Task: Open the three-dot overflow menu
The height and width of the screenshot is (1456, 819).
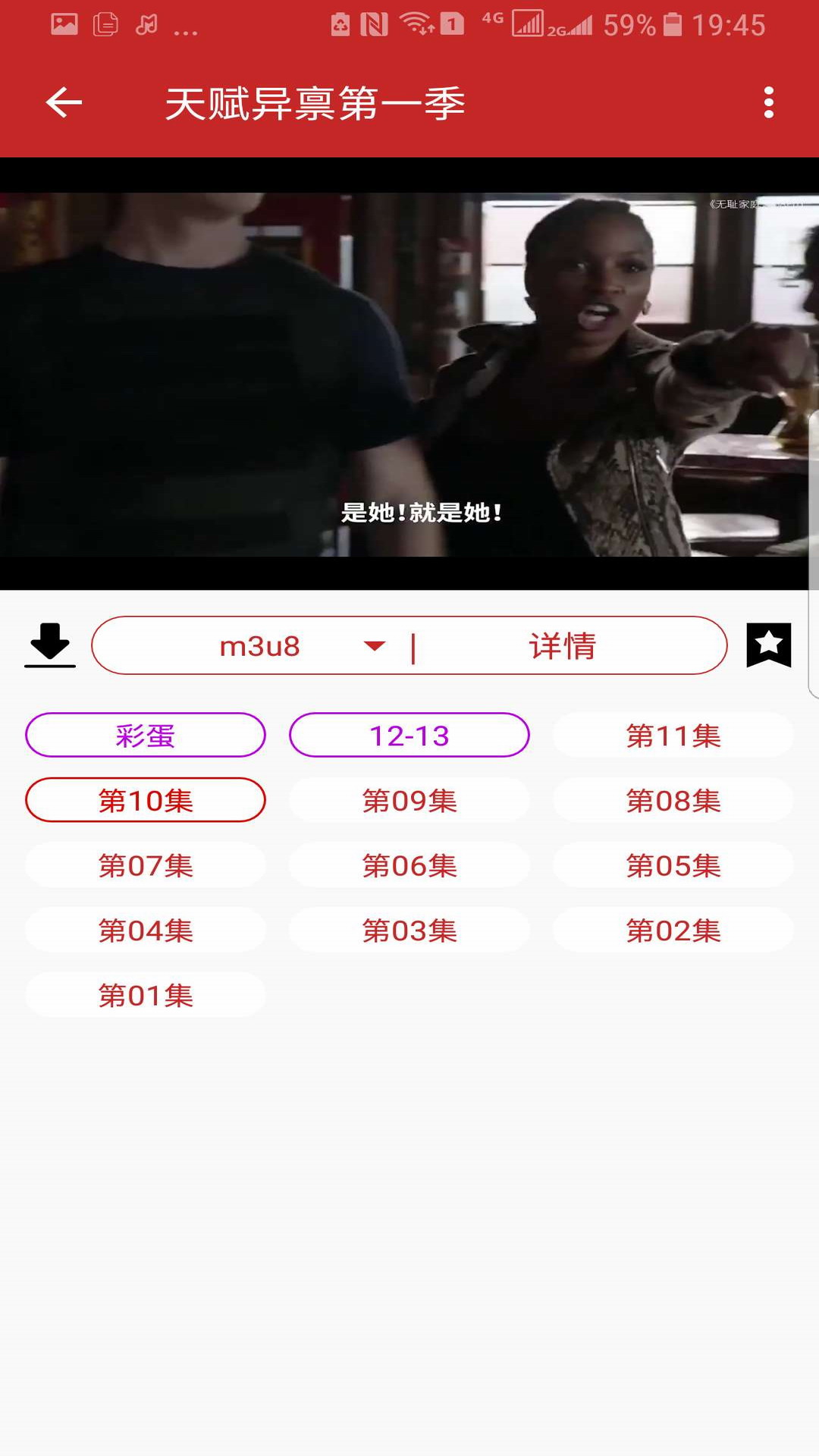Action: tap(768, 102)
